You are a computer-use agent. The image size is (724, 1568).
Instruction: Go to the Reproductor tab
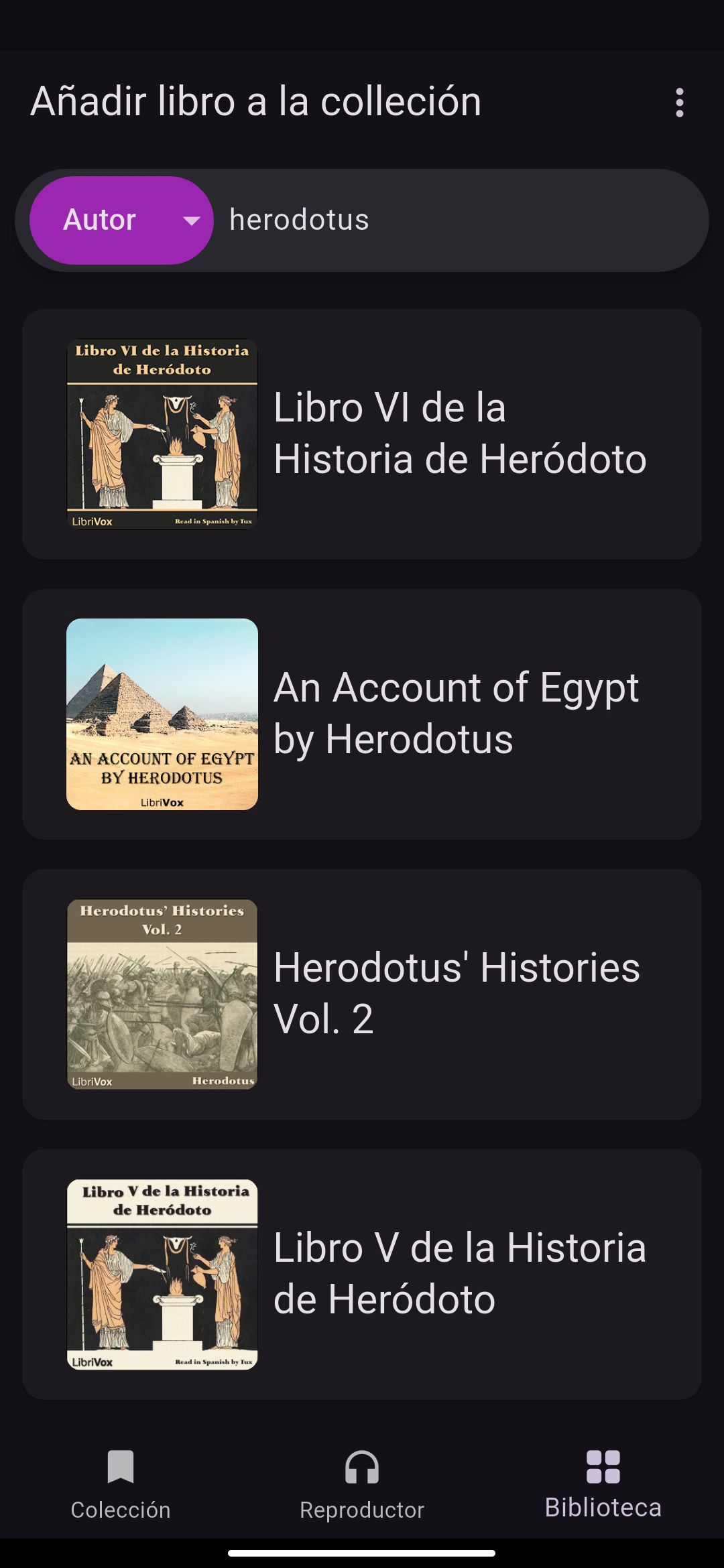[x=362, y=1484]
